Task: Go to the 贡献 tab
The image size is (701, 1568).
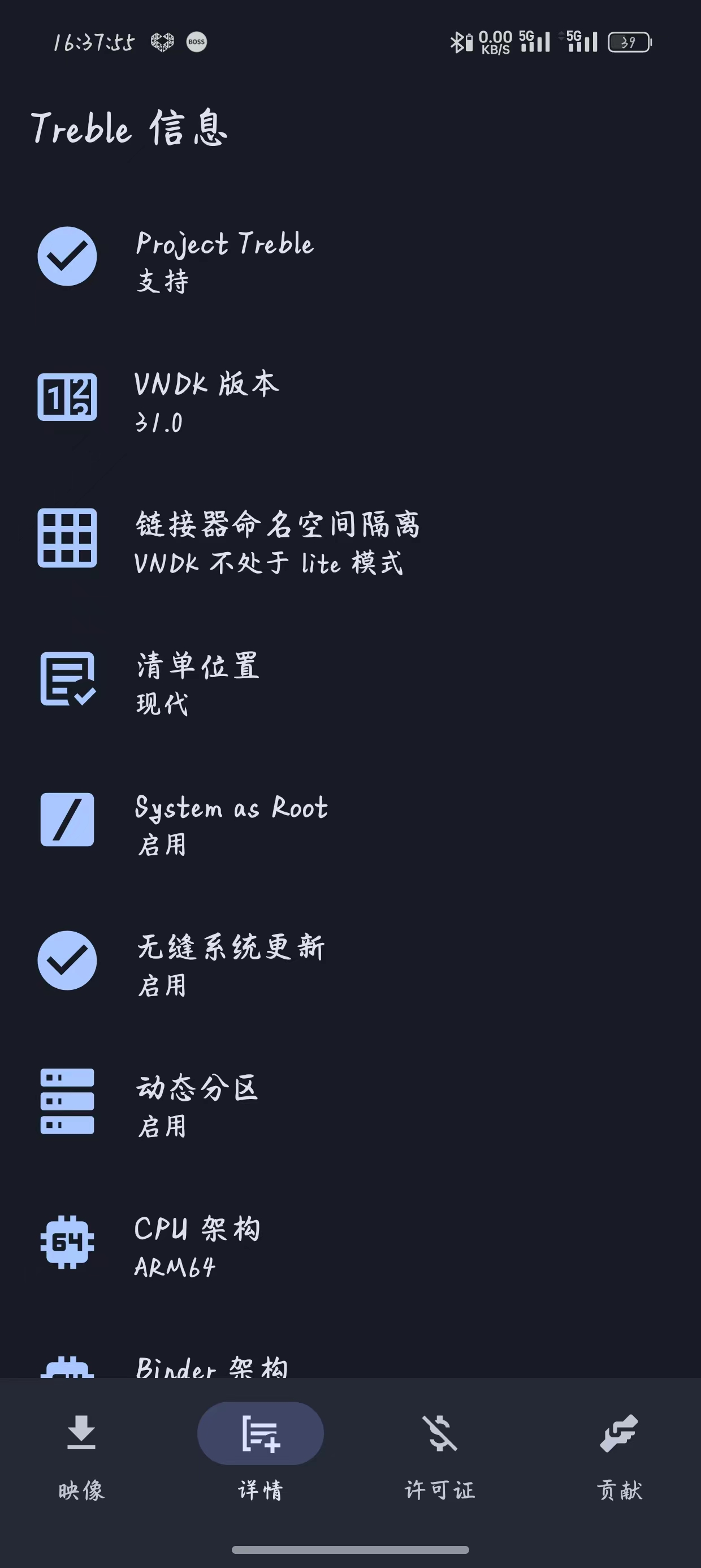Action: tap(619, 1456)
